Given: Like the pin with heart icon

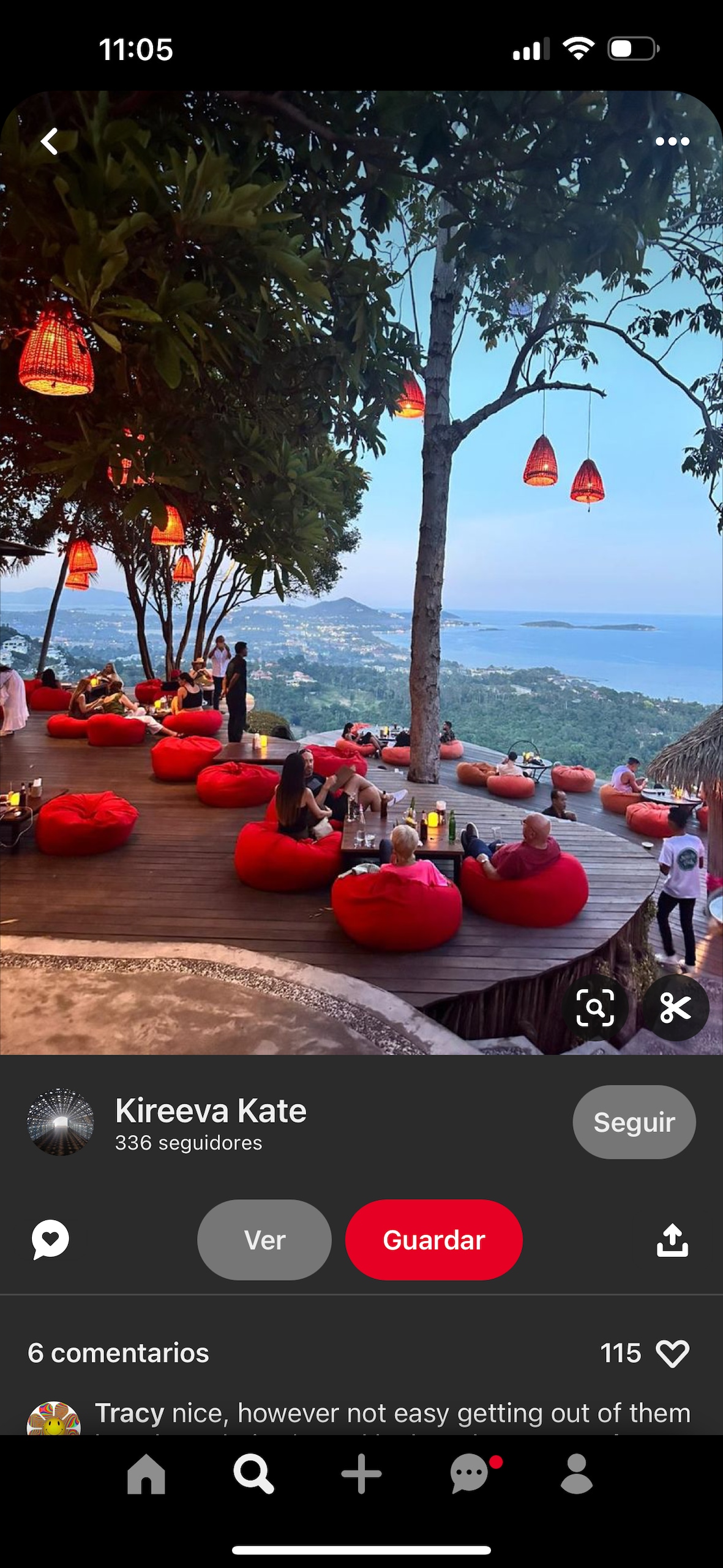Looking at the screenshot, I should coord(672,1353).
